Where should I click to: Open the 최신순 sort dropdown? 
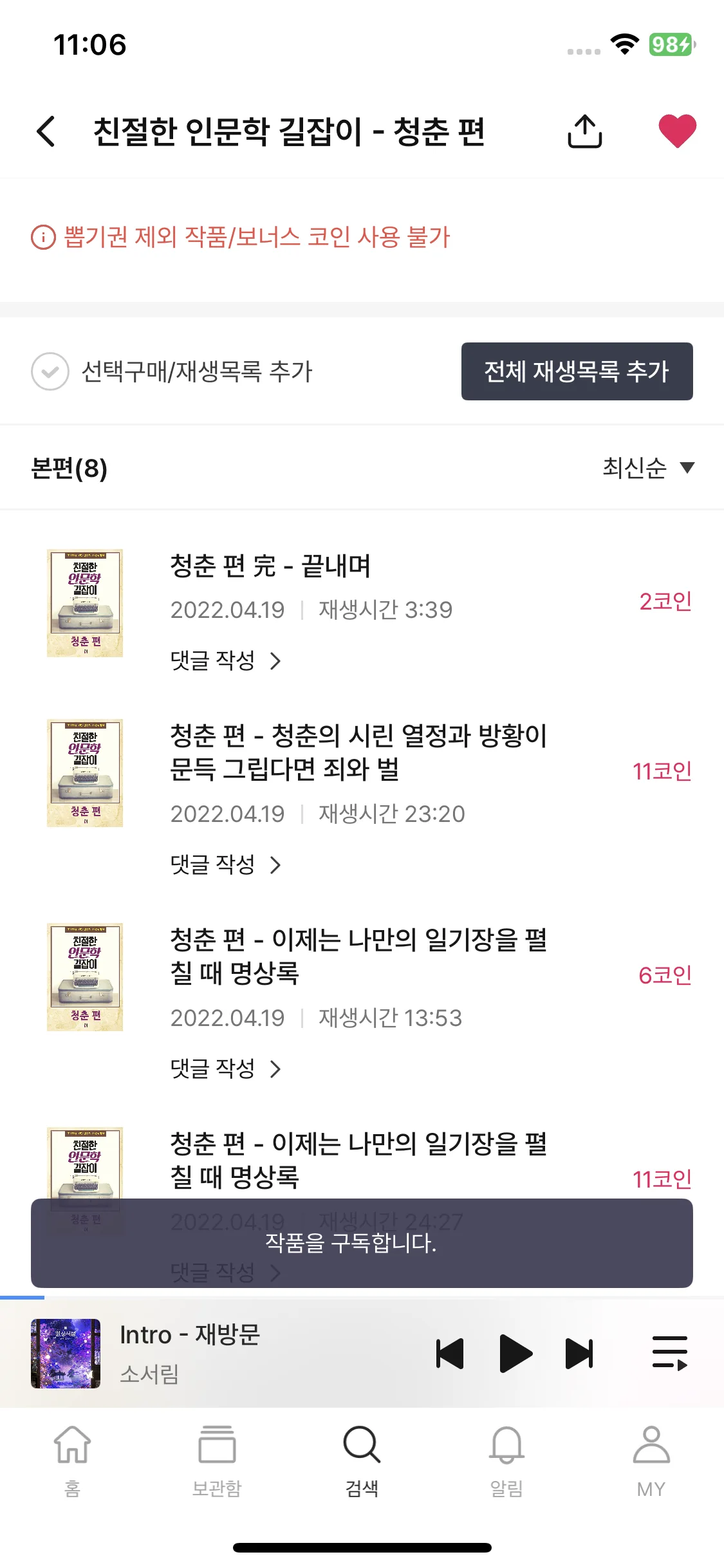(x=647, y=468)
